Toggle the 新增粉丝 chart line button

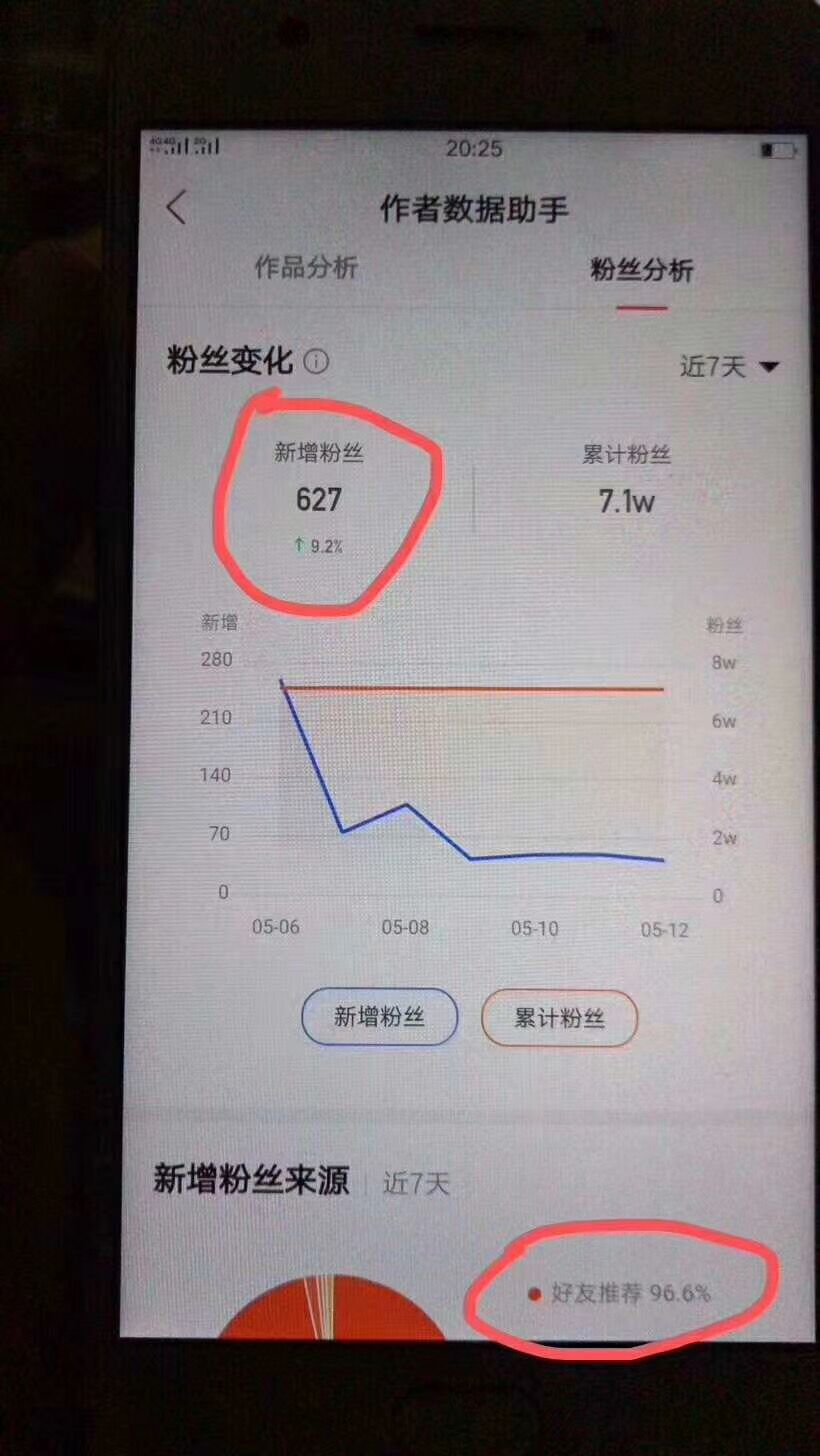[x=379, y=1017]
